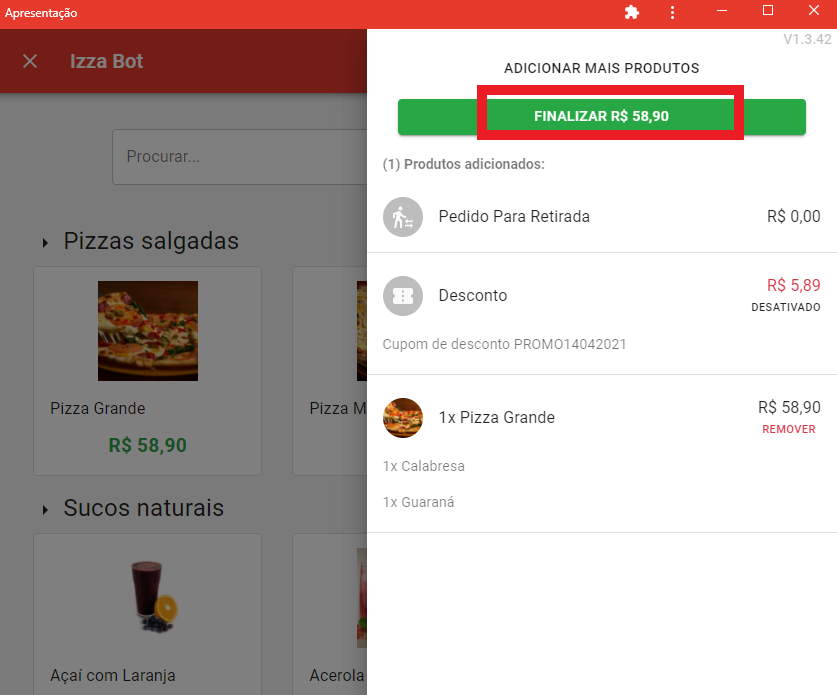This screenshot has height=695, width=837.
Task: Toggle the Desconto coupon status DESATIVADO
Action: [785, 307]
